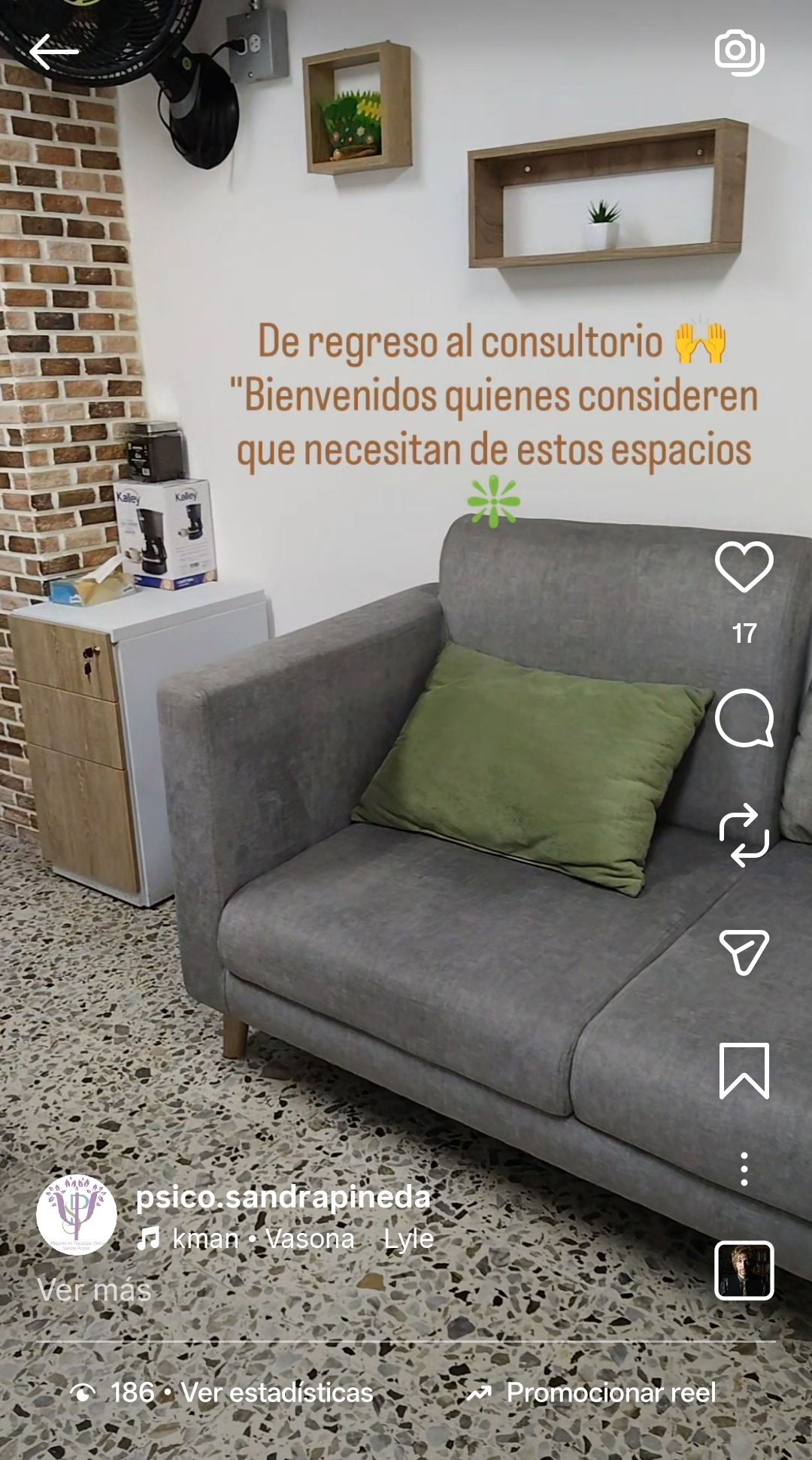Open the audio thumbnail for this reel
The image size is (812, 1460).
(x=744, y=1271)
